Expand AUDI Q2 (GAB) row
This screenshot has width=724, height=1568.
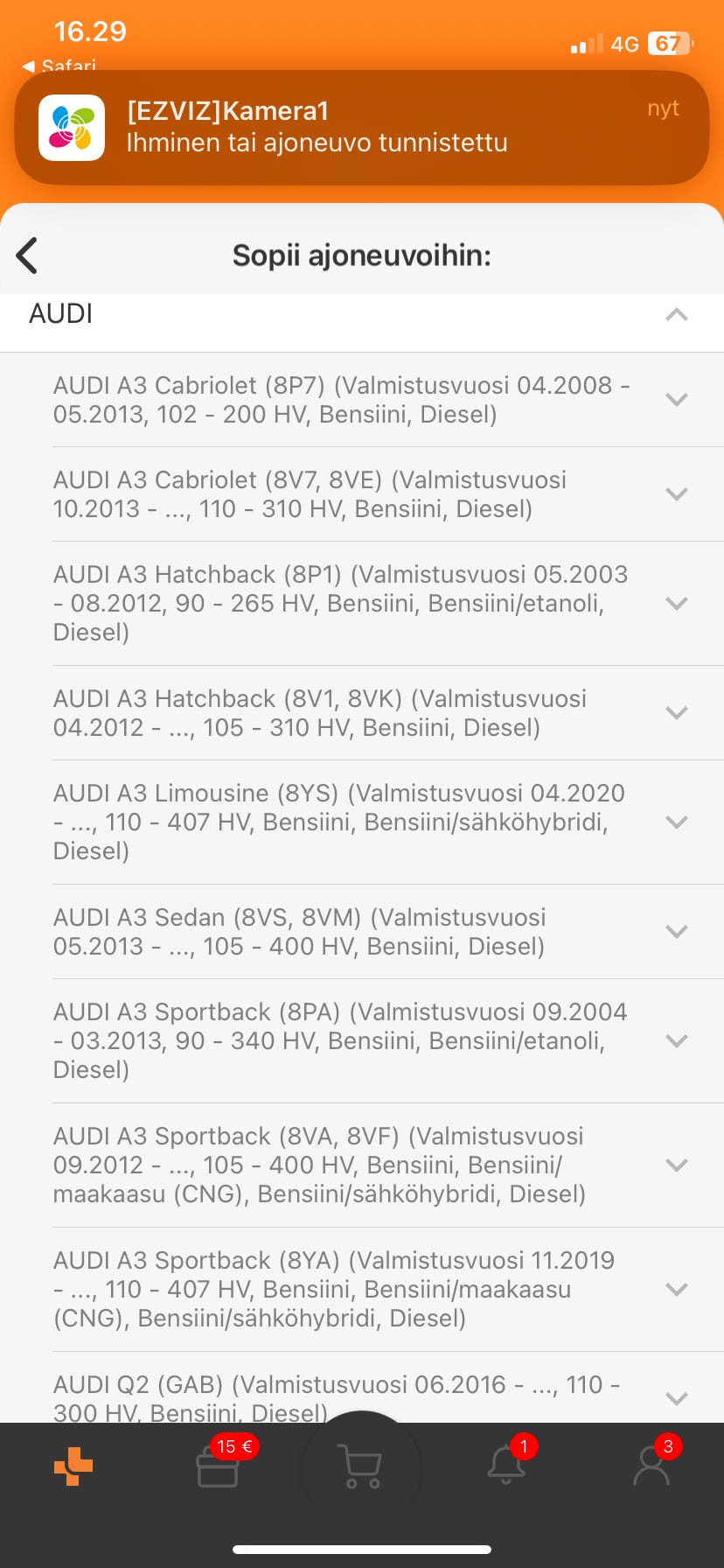(x=676, y=1398)
